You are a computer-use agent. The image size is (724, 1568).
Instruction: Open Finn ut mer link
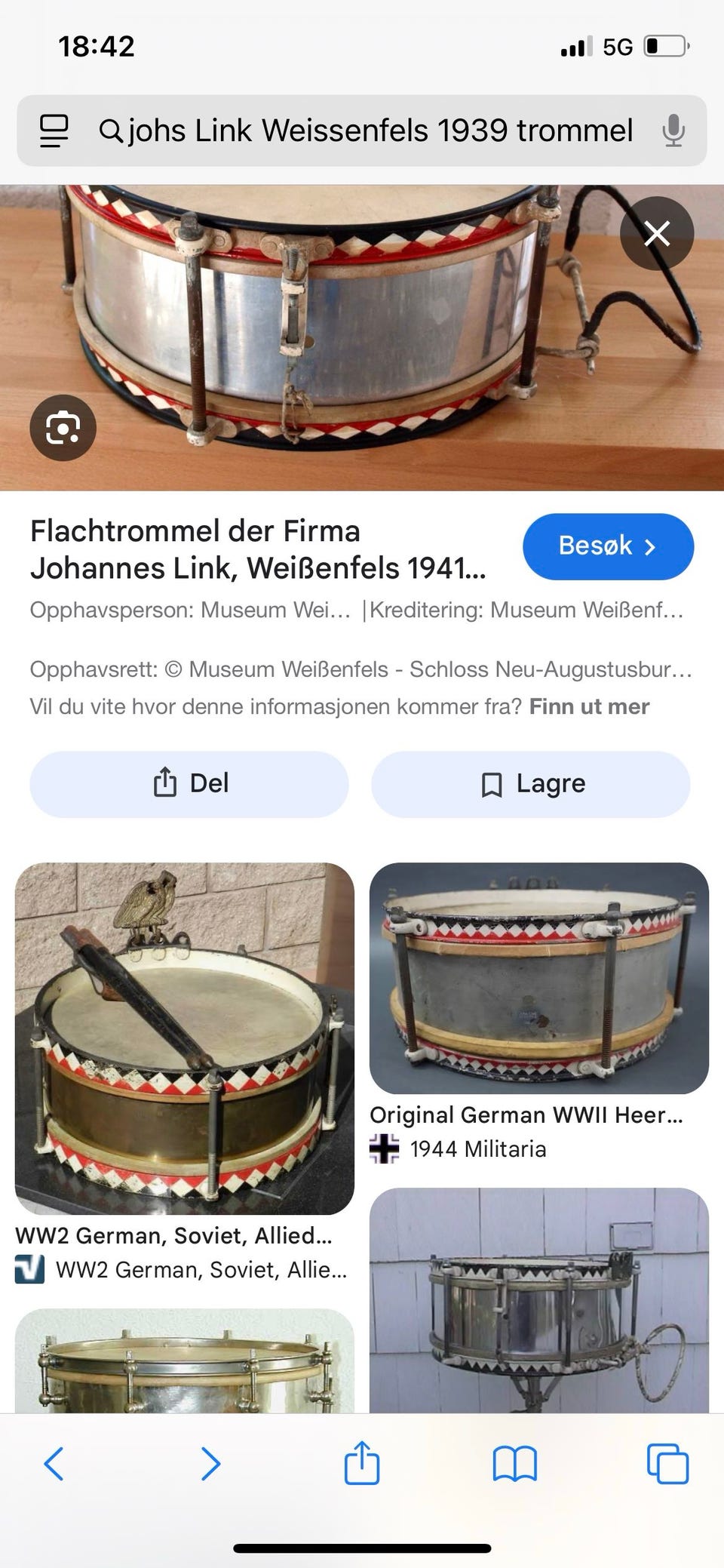pos(590,706)
